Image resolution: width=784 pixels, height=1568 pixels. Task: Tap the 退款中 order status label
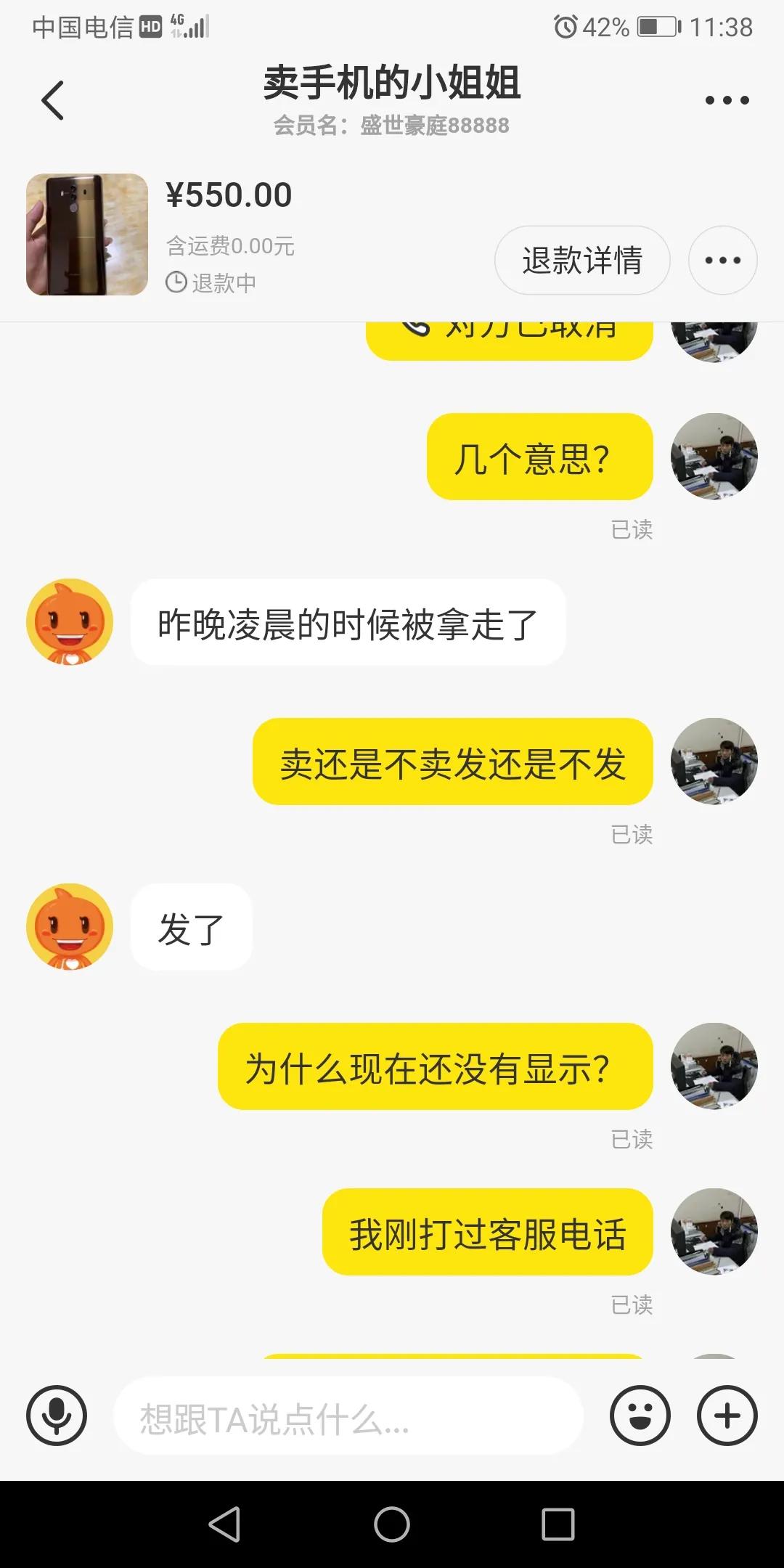211,284
